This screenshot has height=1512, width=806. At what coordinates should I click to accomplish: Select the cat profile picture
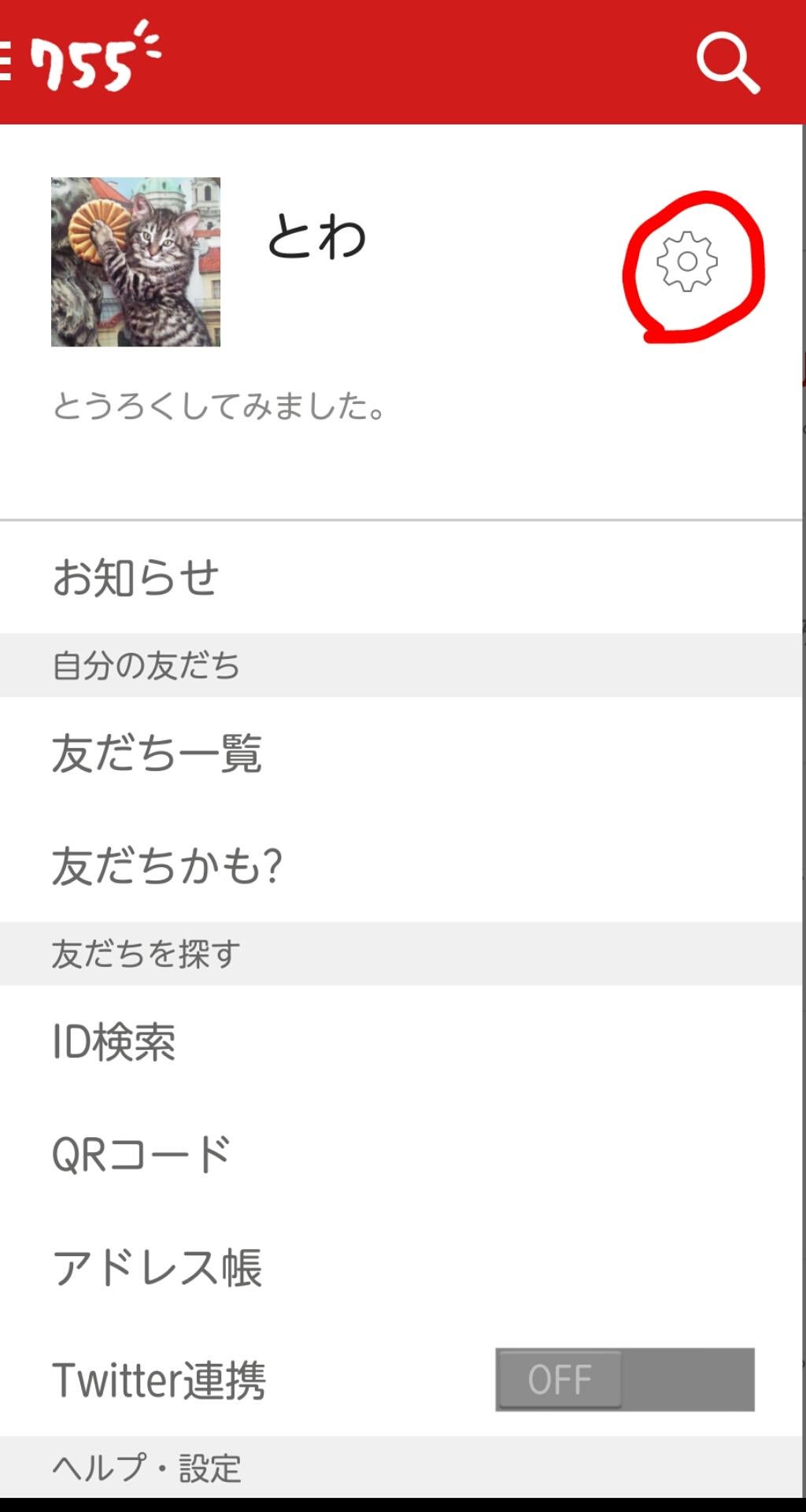click(135, 260)
